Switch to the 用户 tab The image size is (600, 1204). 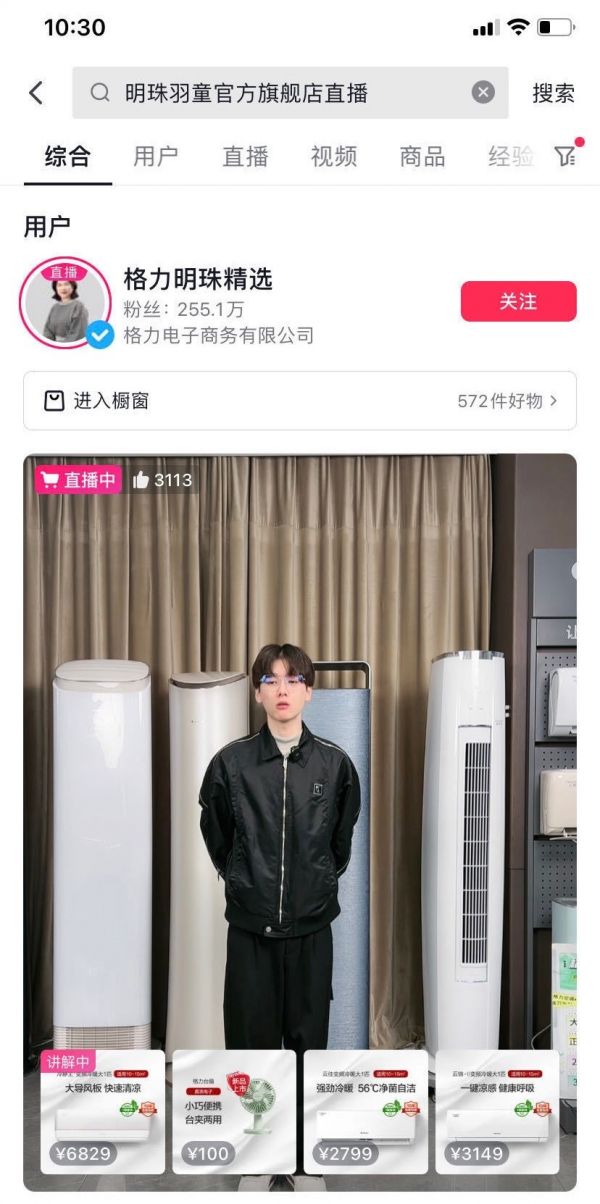155,156
